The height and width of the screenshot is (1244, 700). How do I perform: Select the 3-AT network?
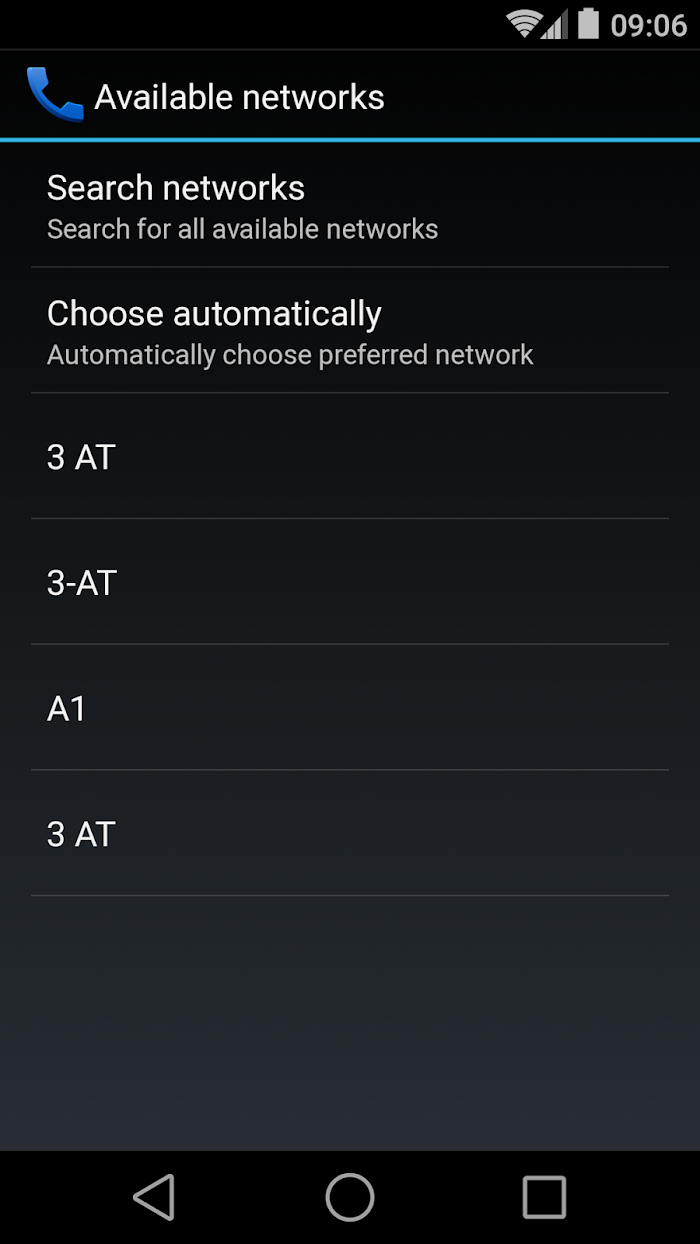pos(349,582)
